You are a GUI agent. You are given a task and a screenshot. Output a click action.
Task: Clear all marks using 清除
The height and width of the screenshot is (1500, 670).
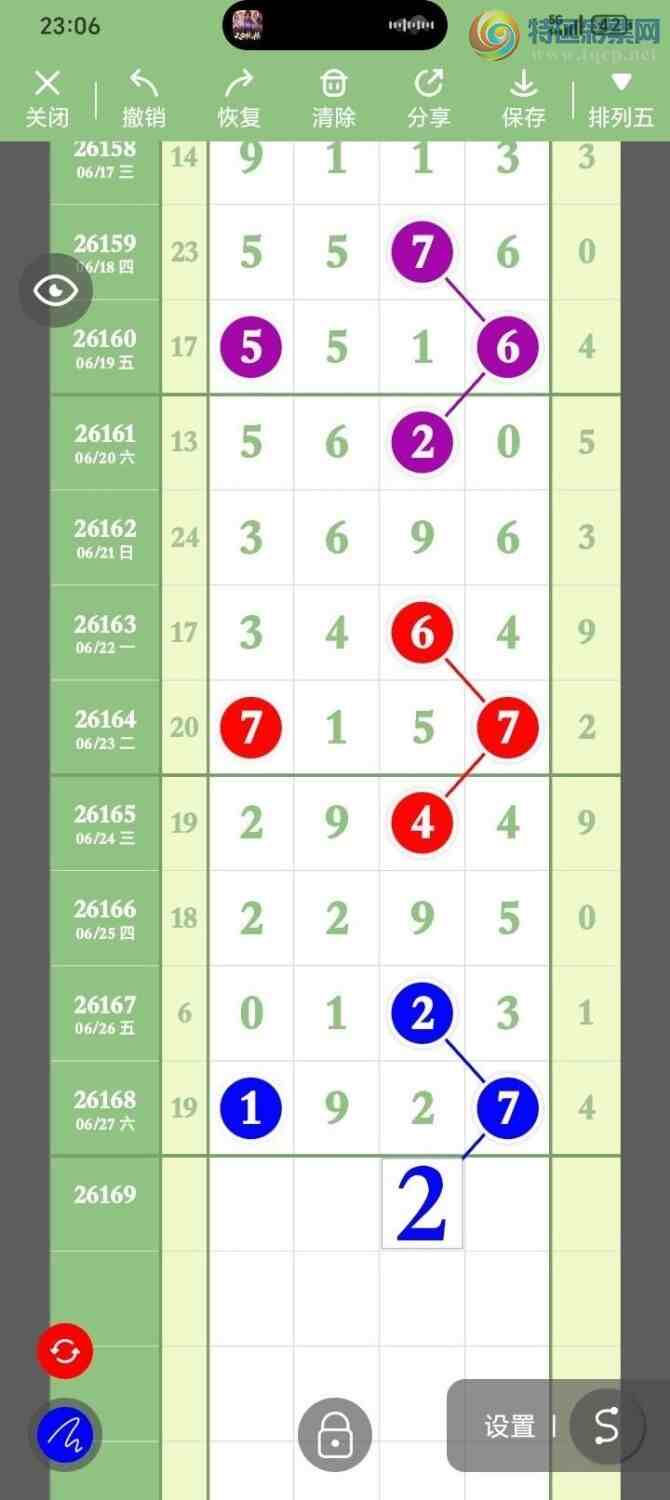tap(334, 99)
